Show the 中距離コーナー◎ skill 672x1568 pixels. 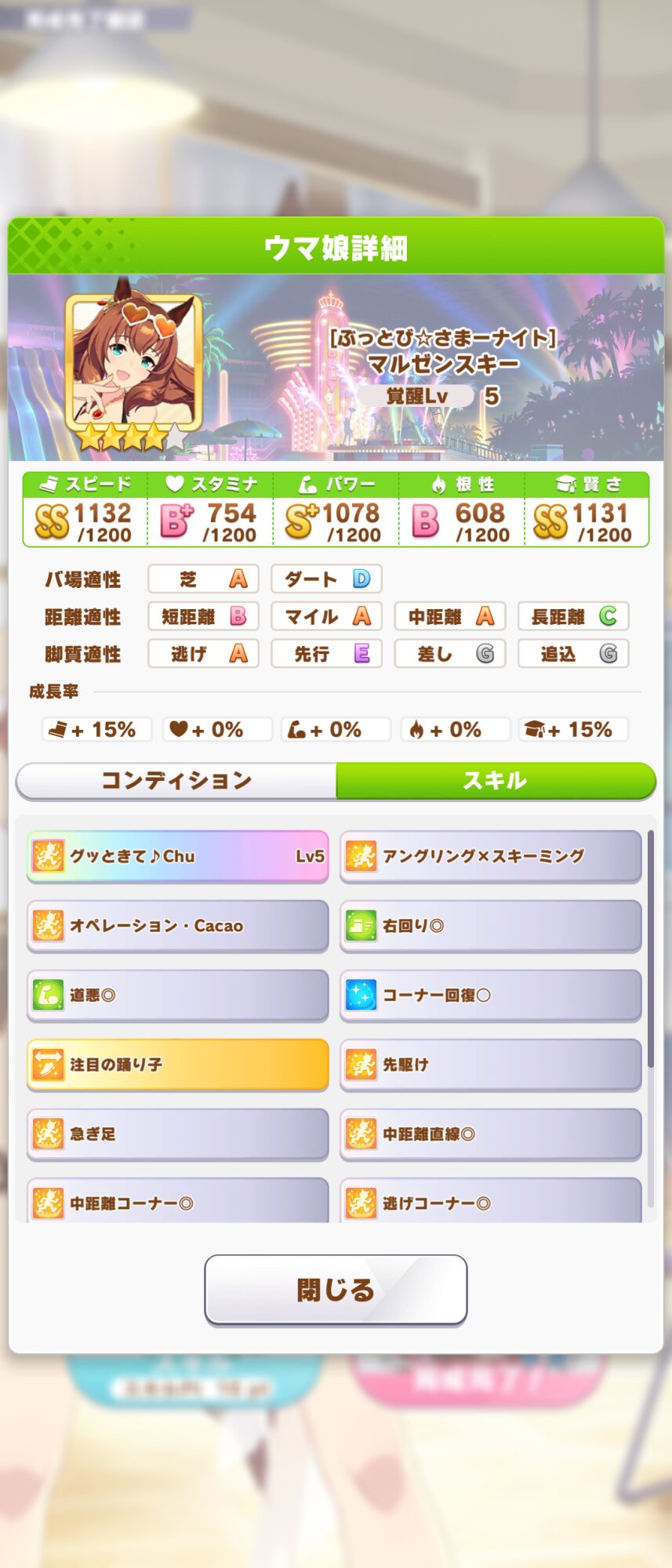[x=178, y=1202]
